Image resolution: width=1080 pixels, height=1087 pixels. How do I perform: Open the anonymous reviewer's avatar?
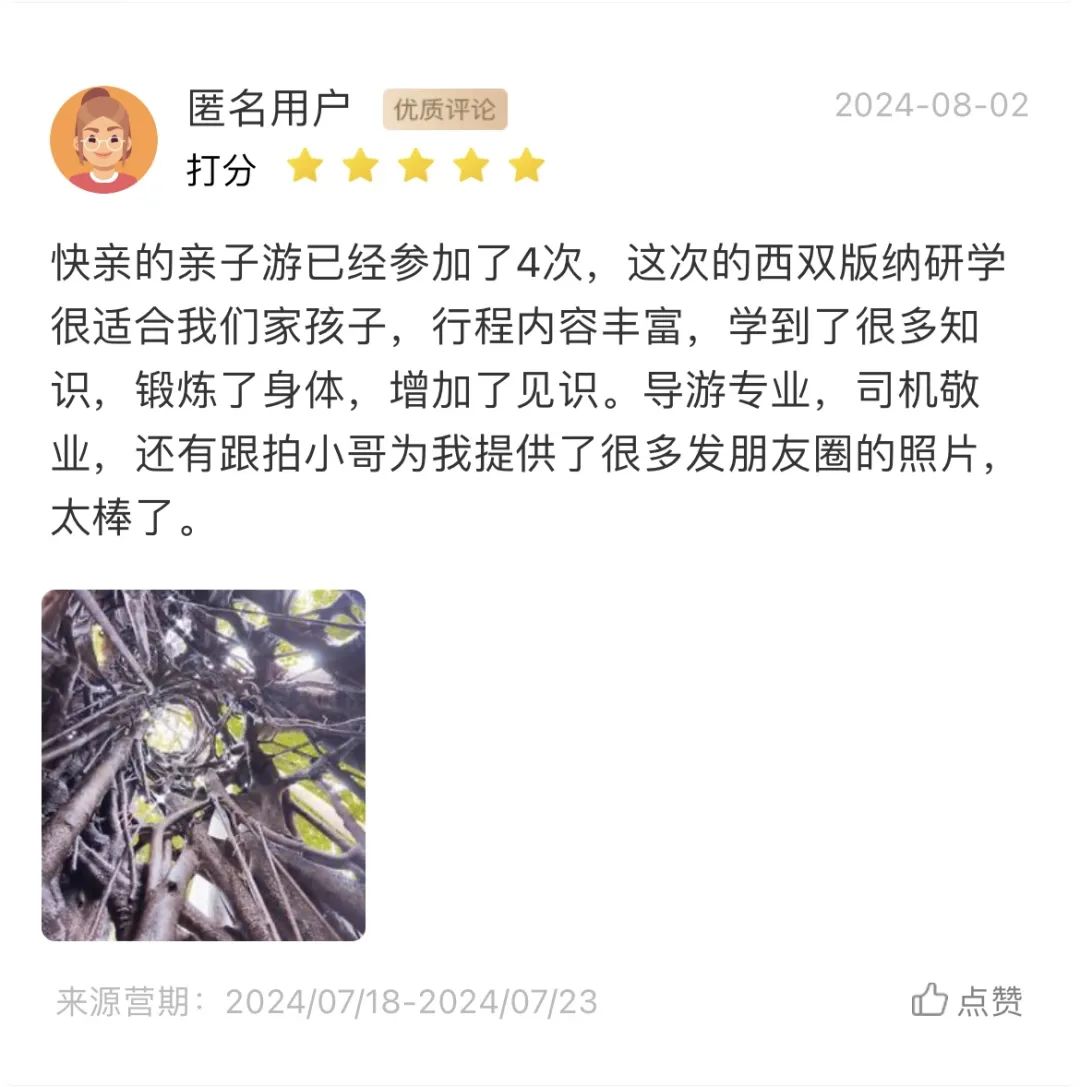pos(104,140)
